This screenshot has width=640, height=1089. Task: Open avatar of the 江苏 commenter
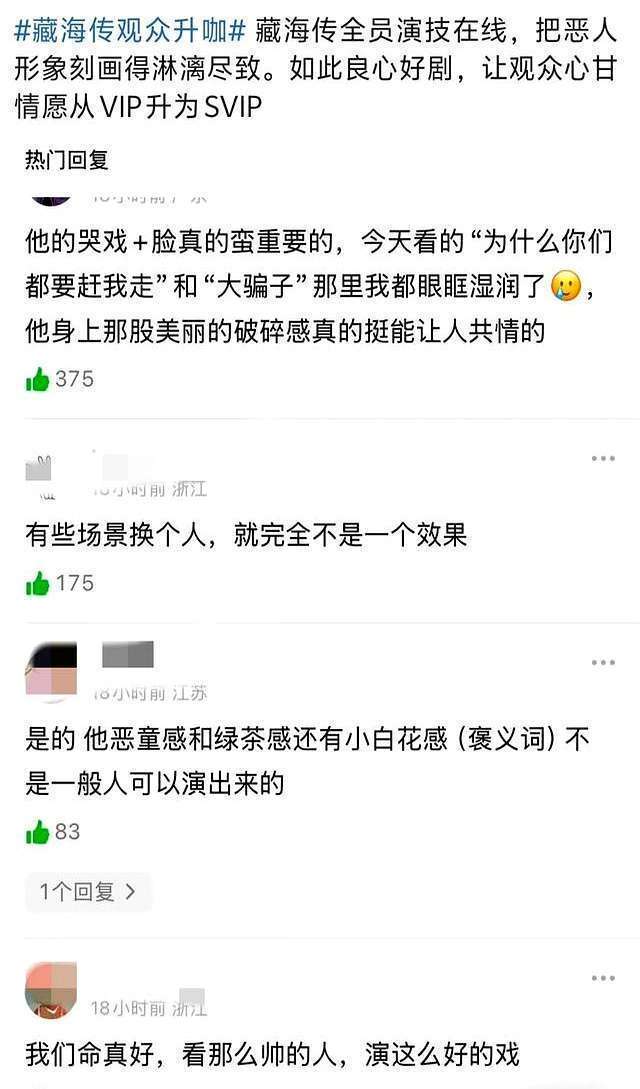pyautogui.click(x=51, y=670)
